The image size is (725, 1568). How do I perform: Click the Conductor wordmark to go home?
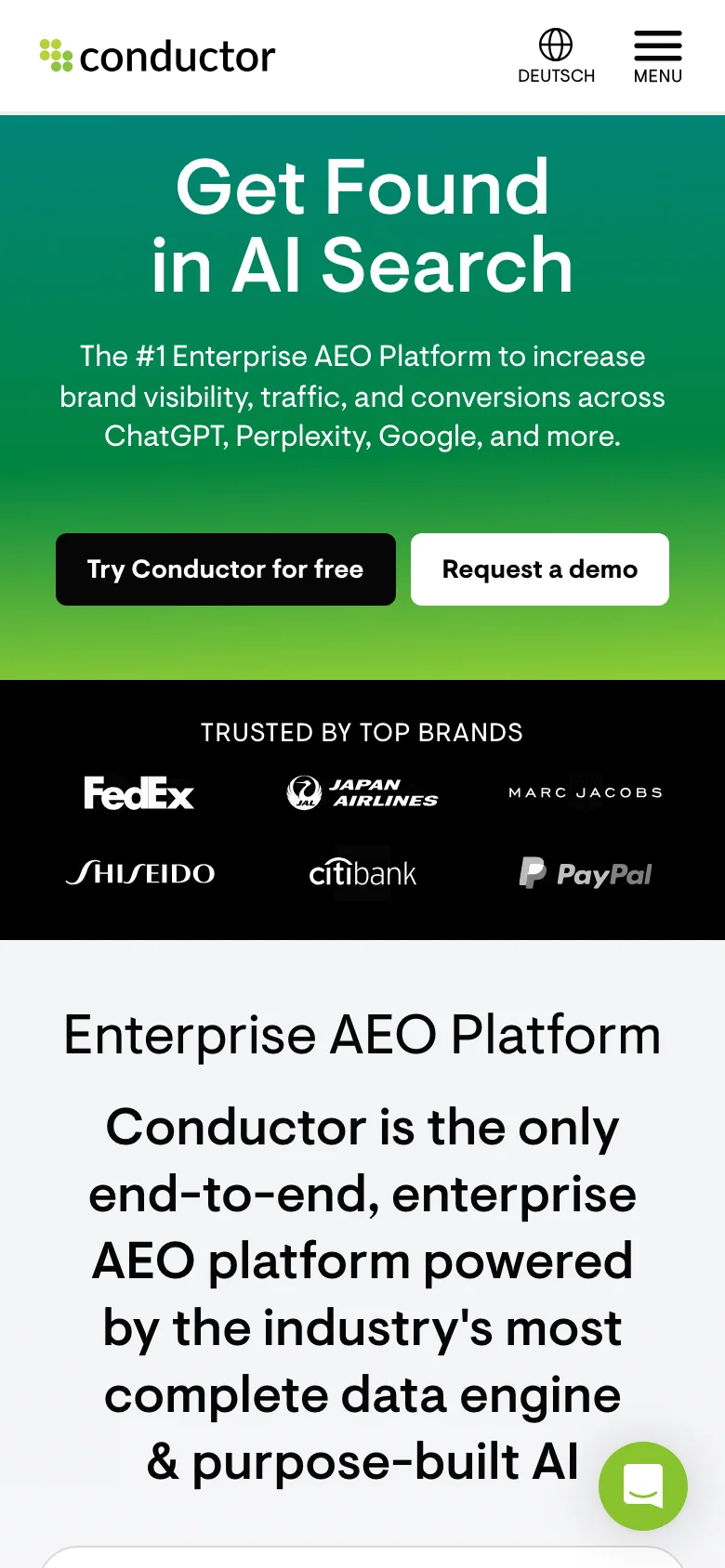coord(177,56)
